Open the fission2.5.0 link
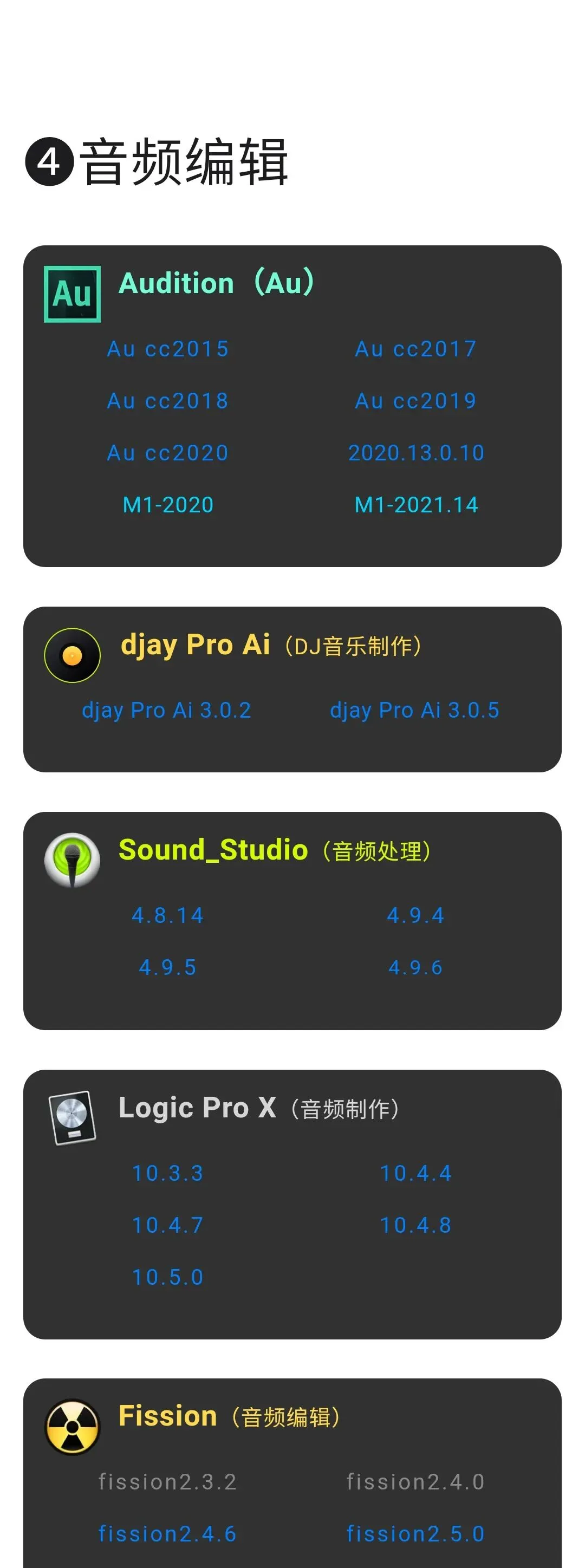This screenshot has width=585, height=1568. click(x=416, y=1534)
